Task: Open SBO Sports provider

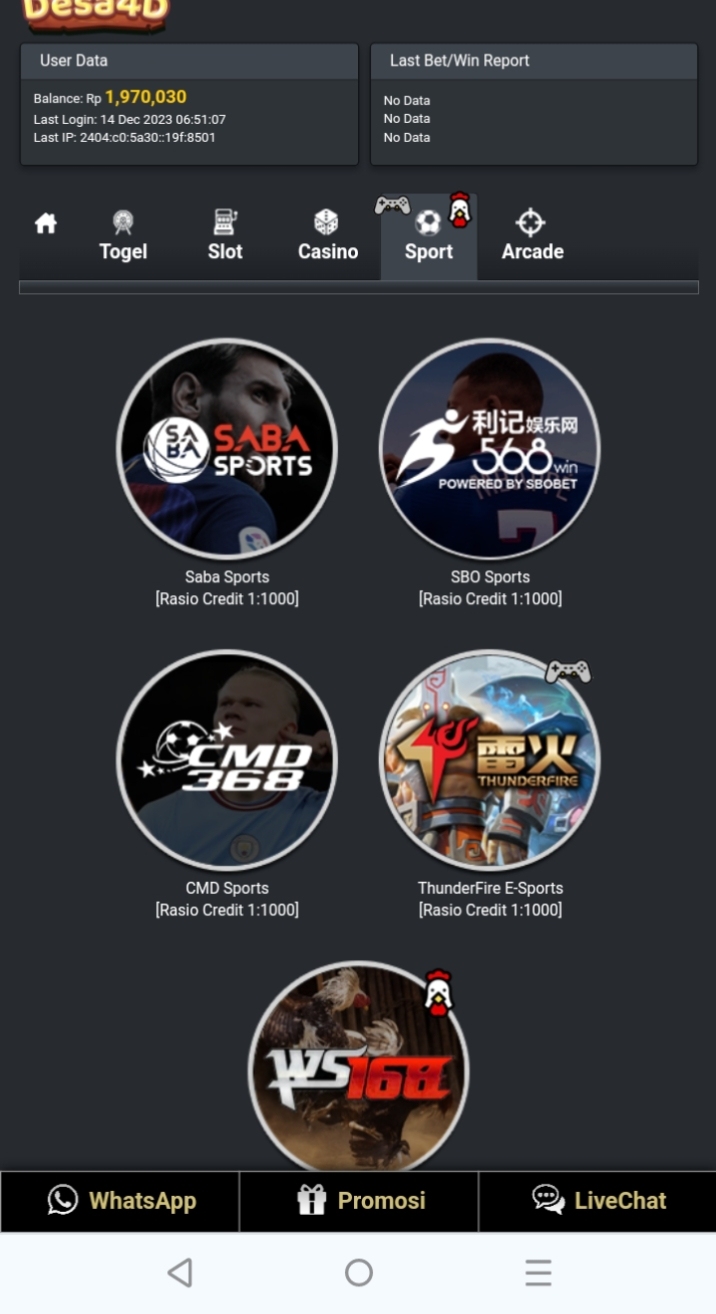Action: (x=490, y=449)
